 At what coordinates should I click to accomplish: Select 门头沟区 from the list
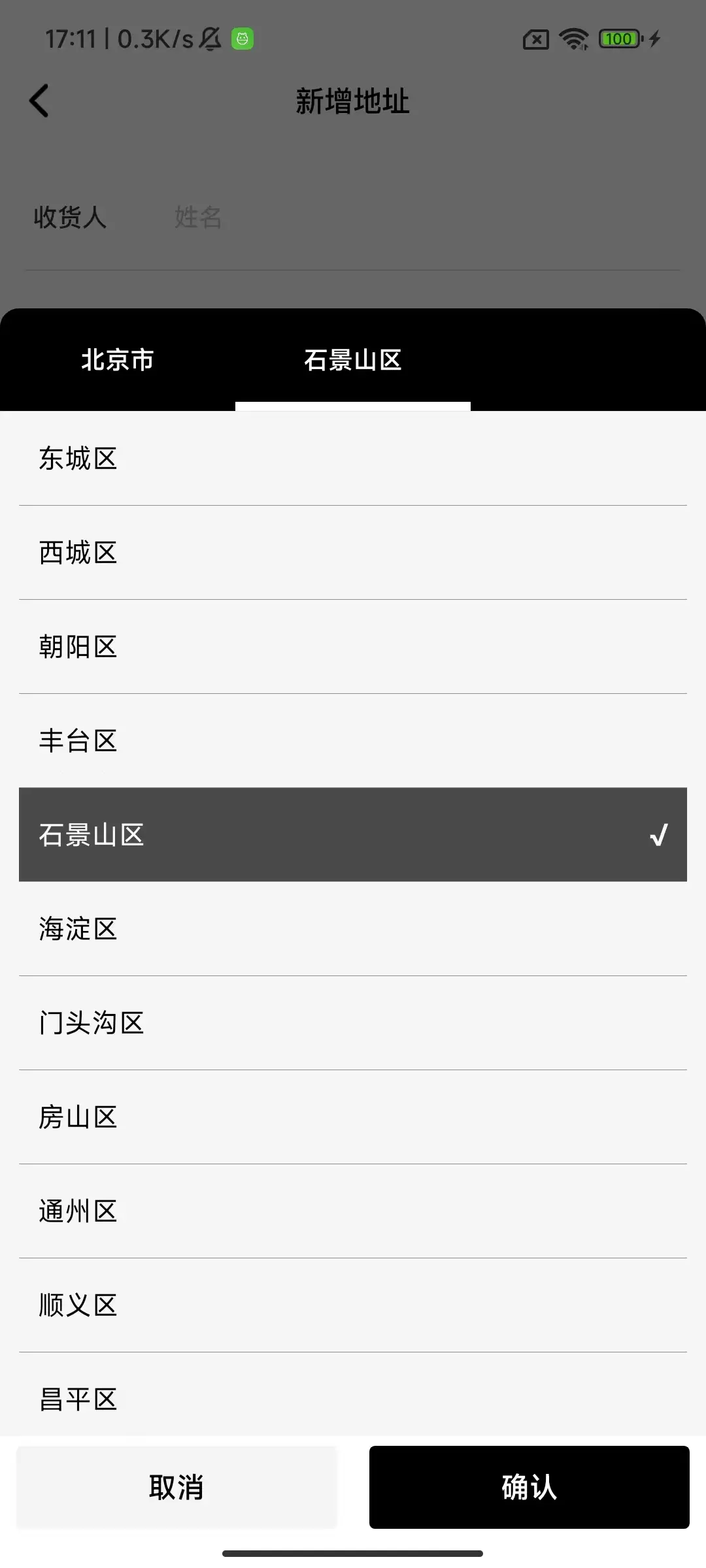[x=353, y=1023]
